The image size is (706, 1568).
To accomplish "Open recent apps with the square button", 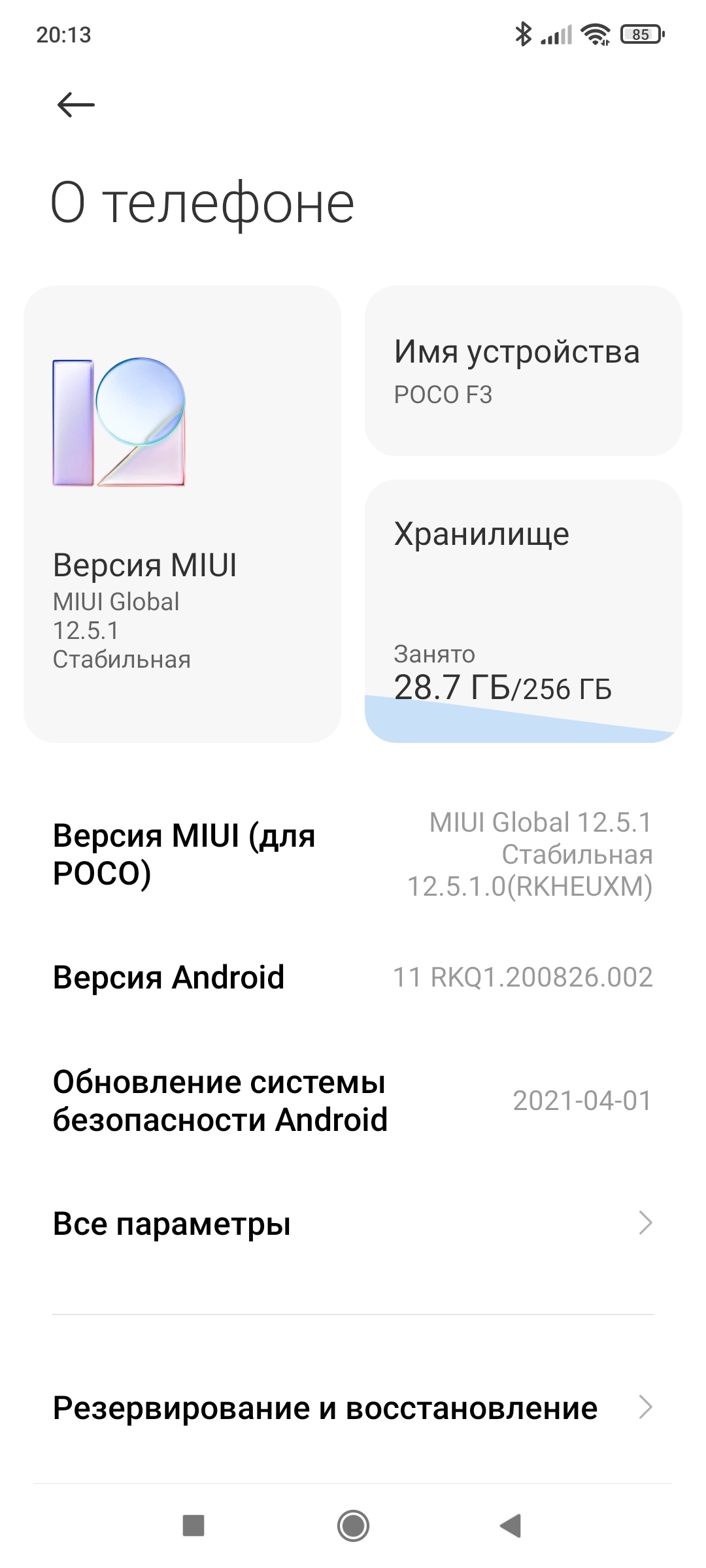I will pos(193,1526).
